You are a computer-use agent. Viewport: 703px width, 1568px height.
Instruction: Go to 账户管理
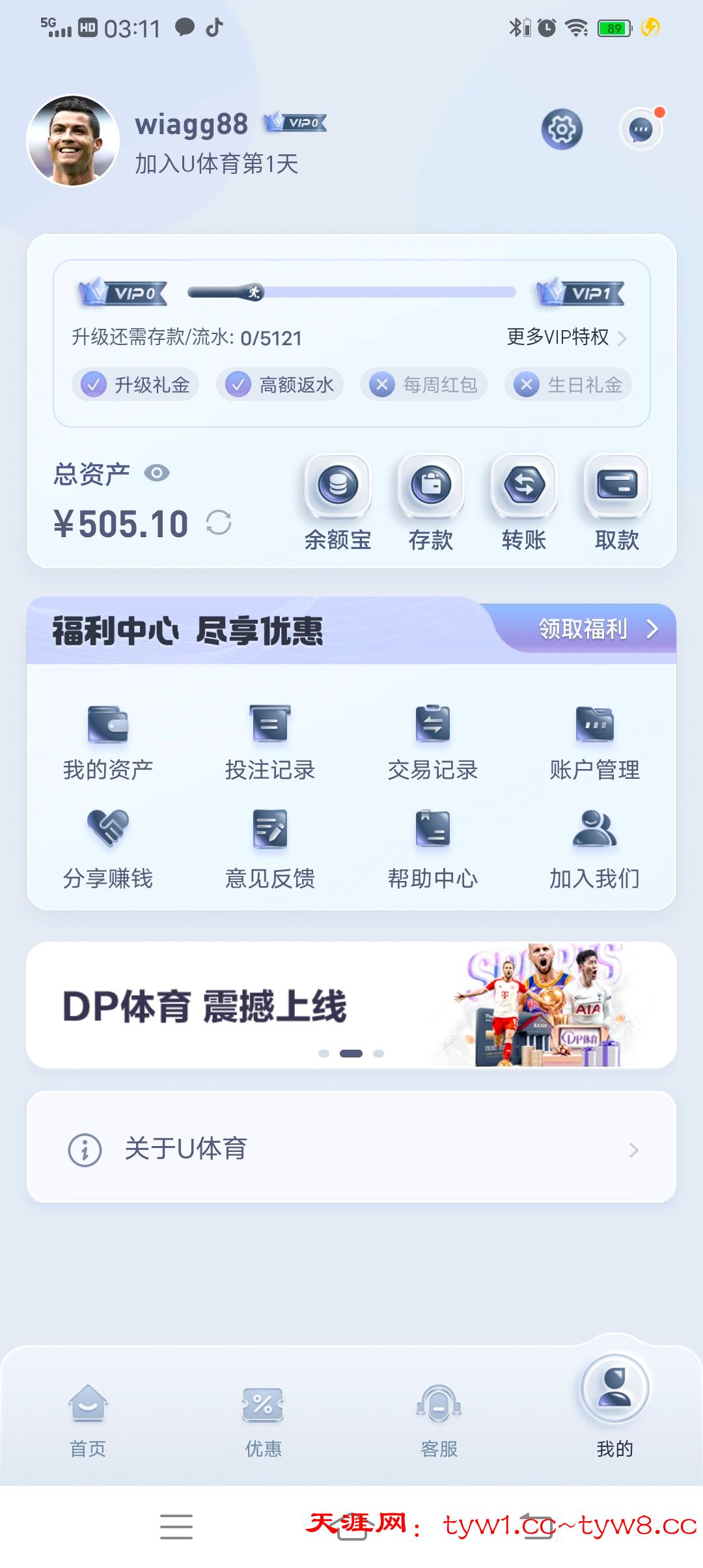click(594, 742)
